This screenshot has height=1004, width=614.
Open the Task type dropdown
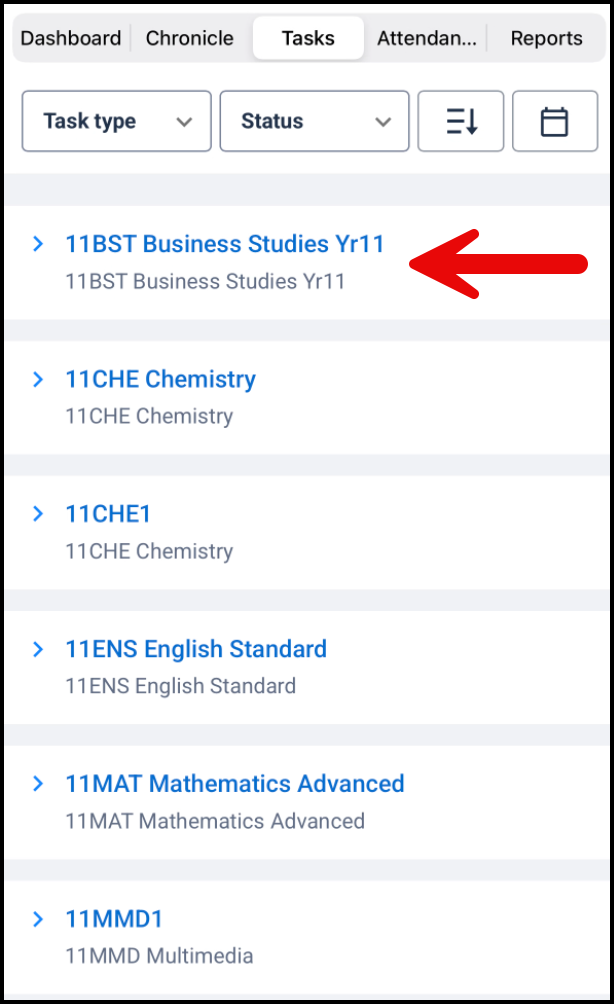[117, 121]
